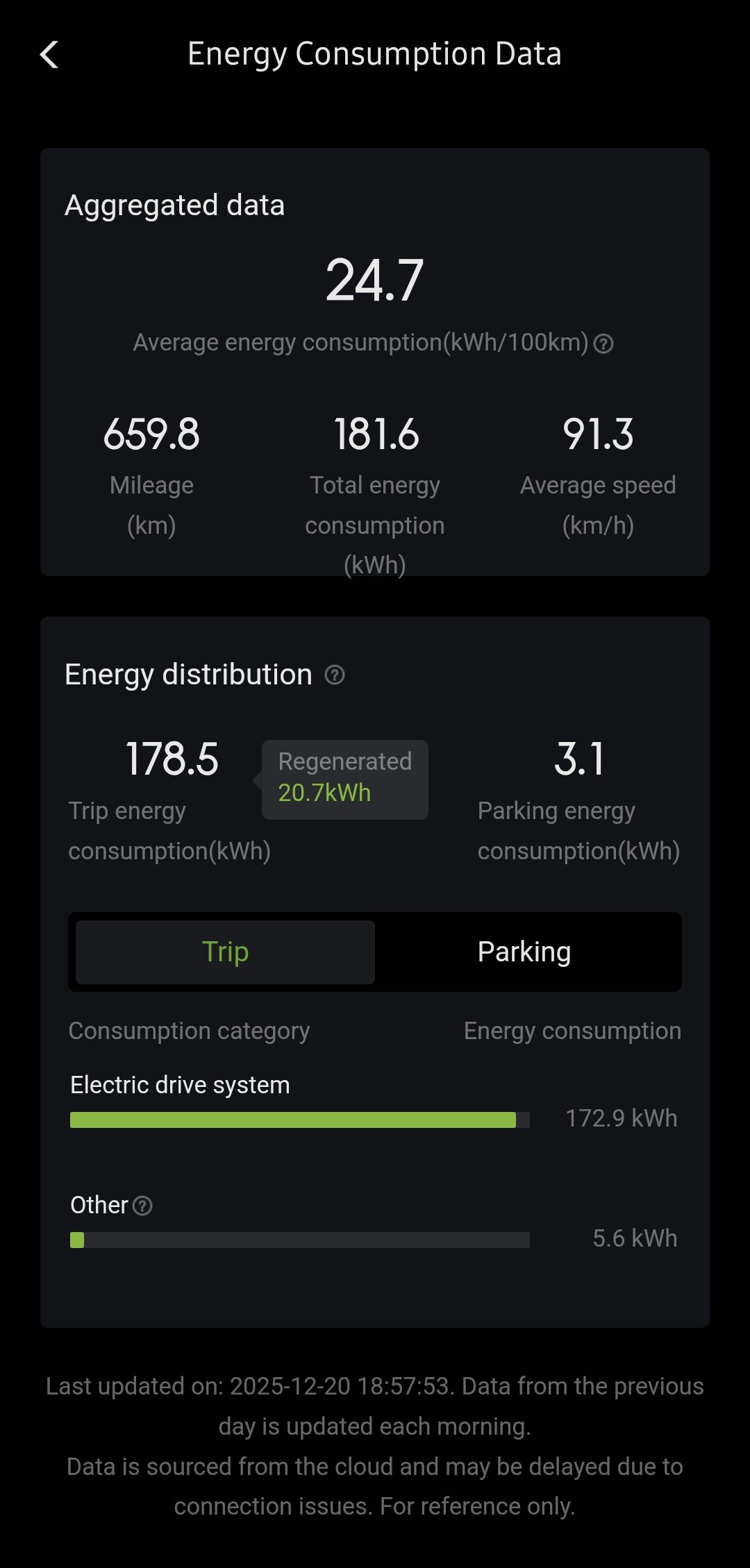The width and height of the screenshot is (750, 1568).
Task: Switch to the Parking tab
Action: point(524,952)
